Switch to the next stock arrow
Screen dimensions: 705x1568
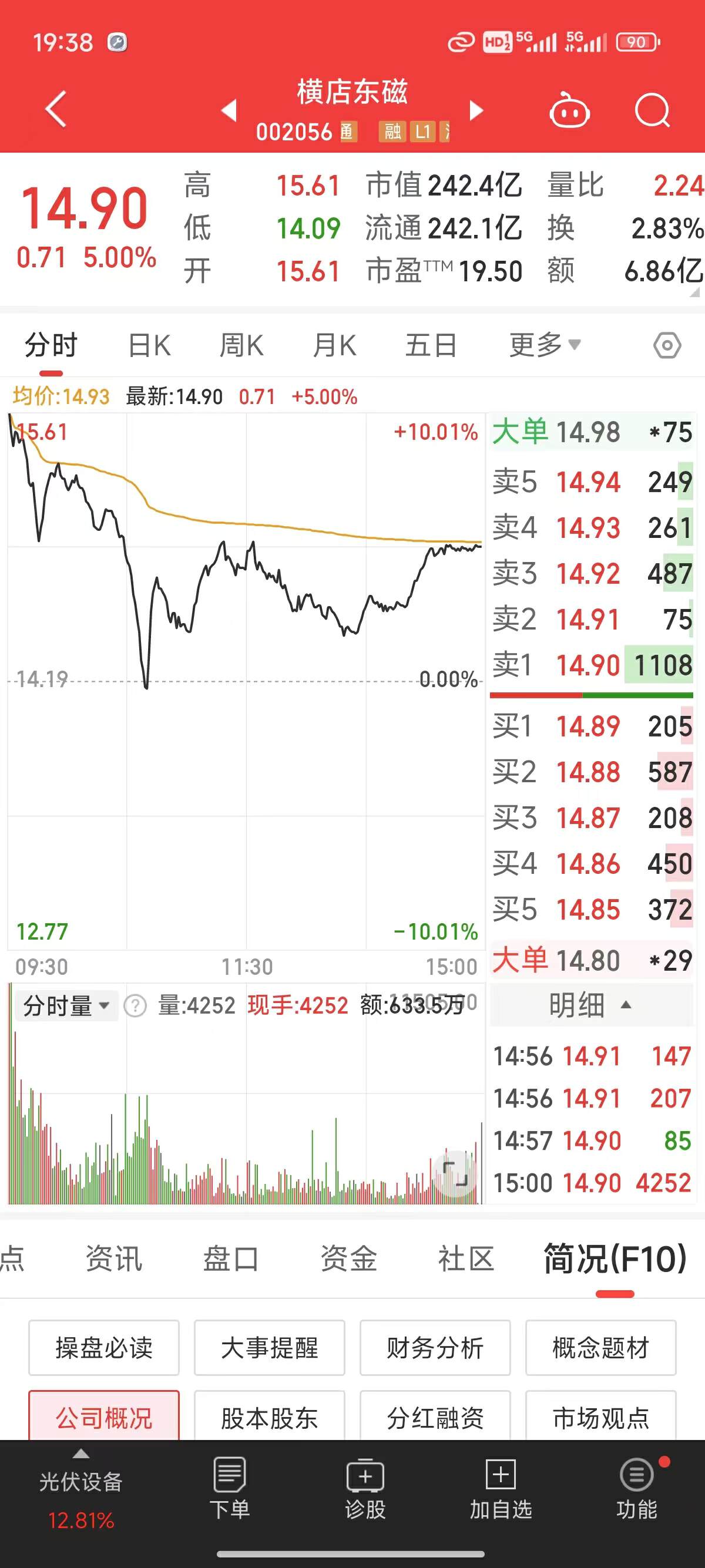[476, 110]
